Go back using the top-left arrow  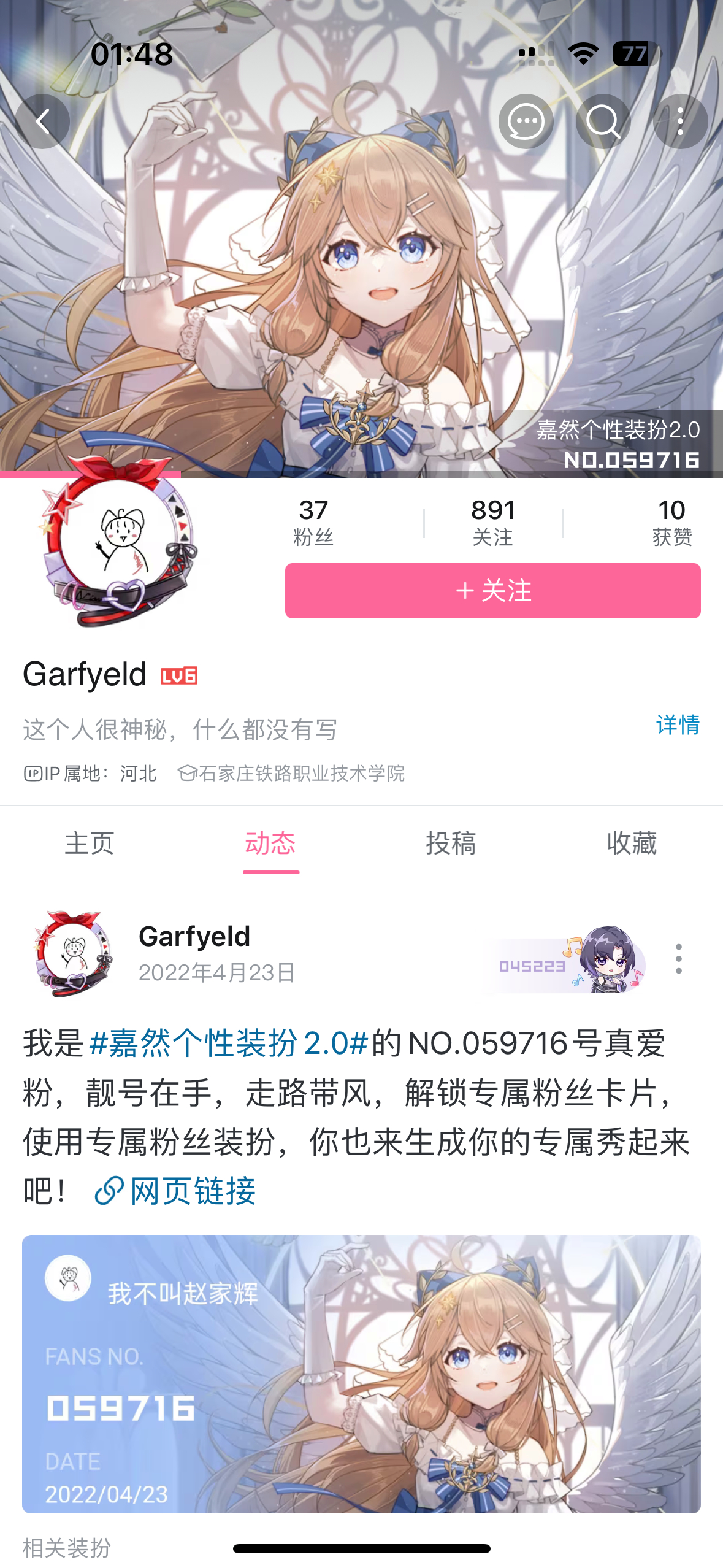tap(42, 121)
